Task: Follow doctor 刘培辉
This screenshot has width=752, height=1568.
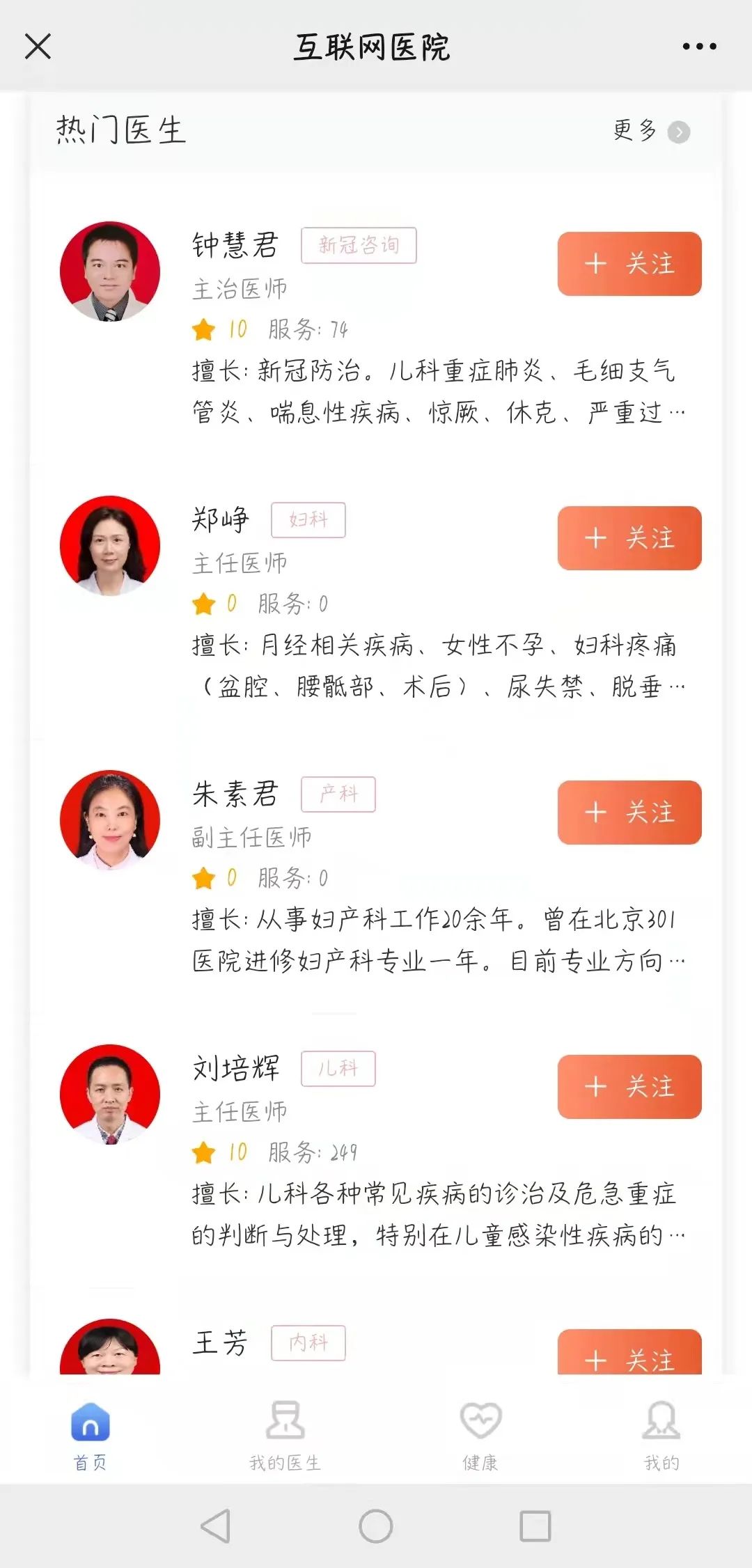Action: click(629, 1087)
